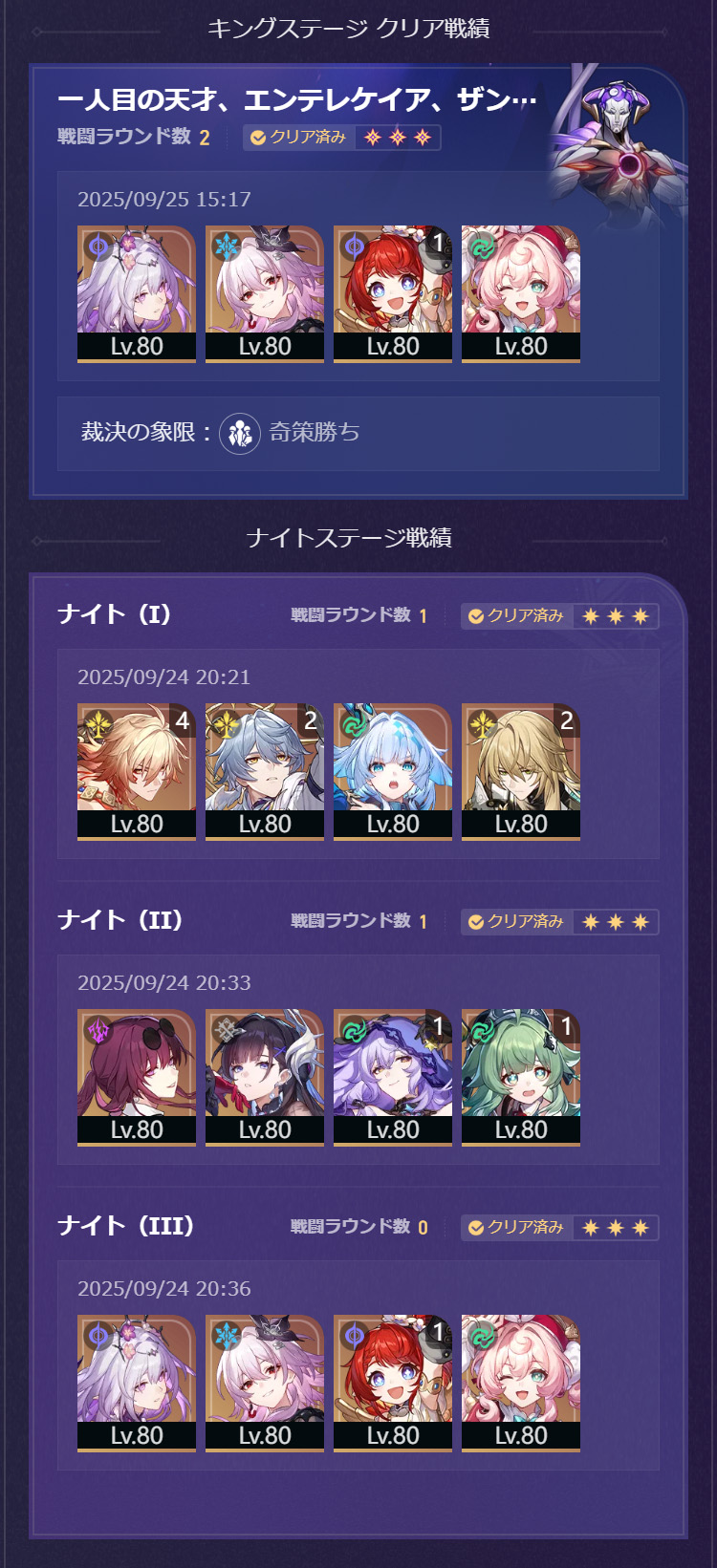Open silver-haired flower character in Knight III team
Image resolution: width=717 pixels, height=1568 pixels.
click(x=137, y=1383)
